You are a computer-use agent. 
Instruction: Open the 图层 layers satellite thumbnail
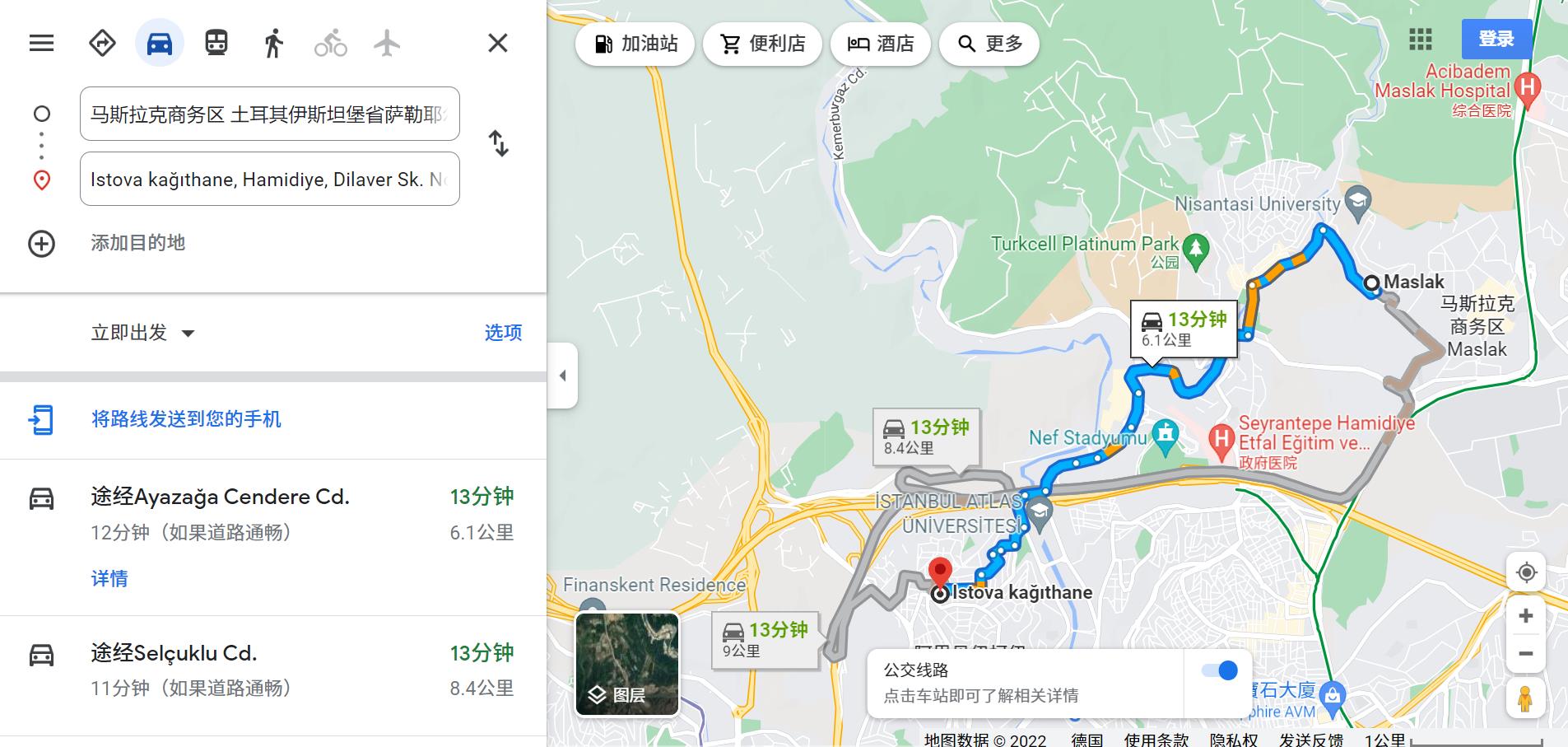627,664
